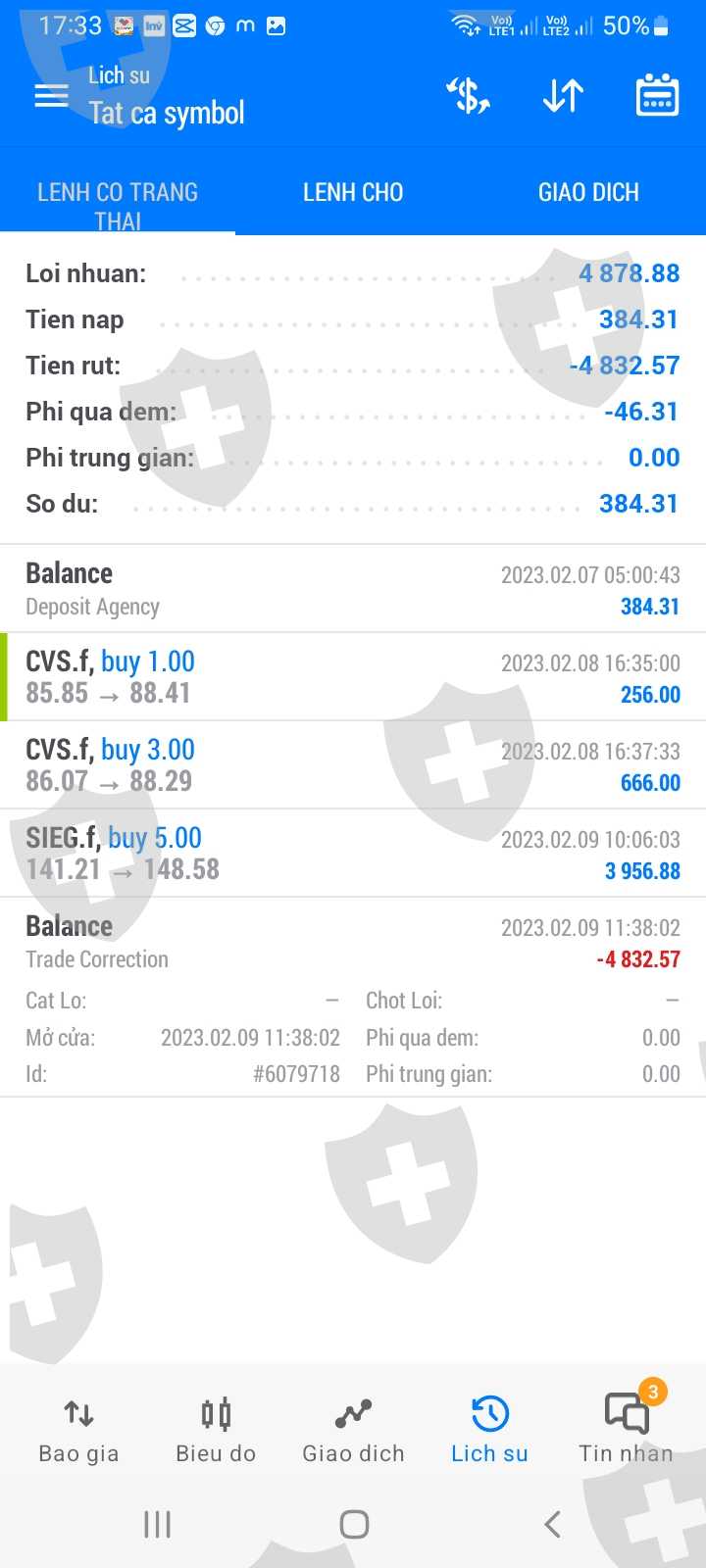Image resolution: width=706 pixels, height=1568 pixels.
Task: Open the Bieu do chart tab
Action: click(x=216, y=1431)
